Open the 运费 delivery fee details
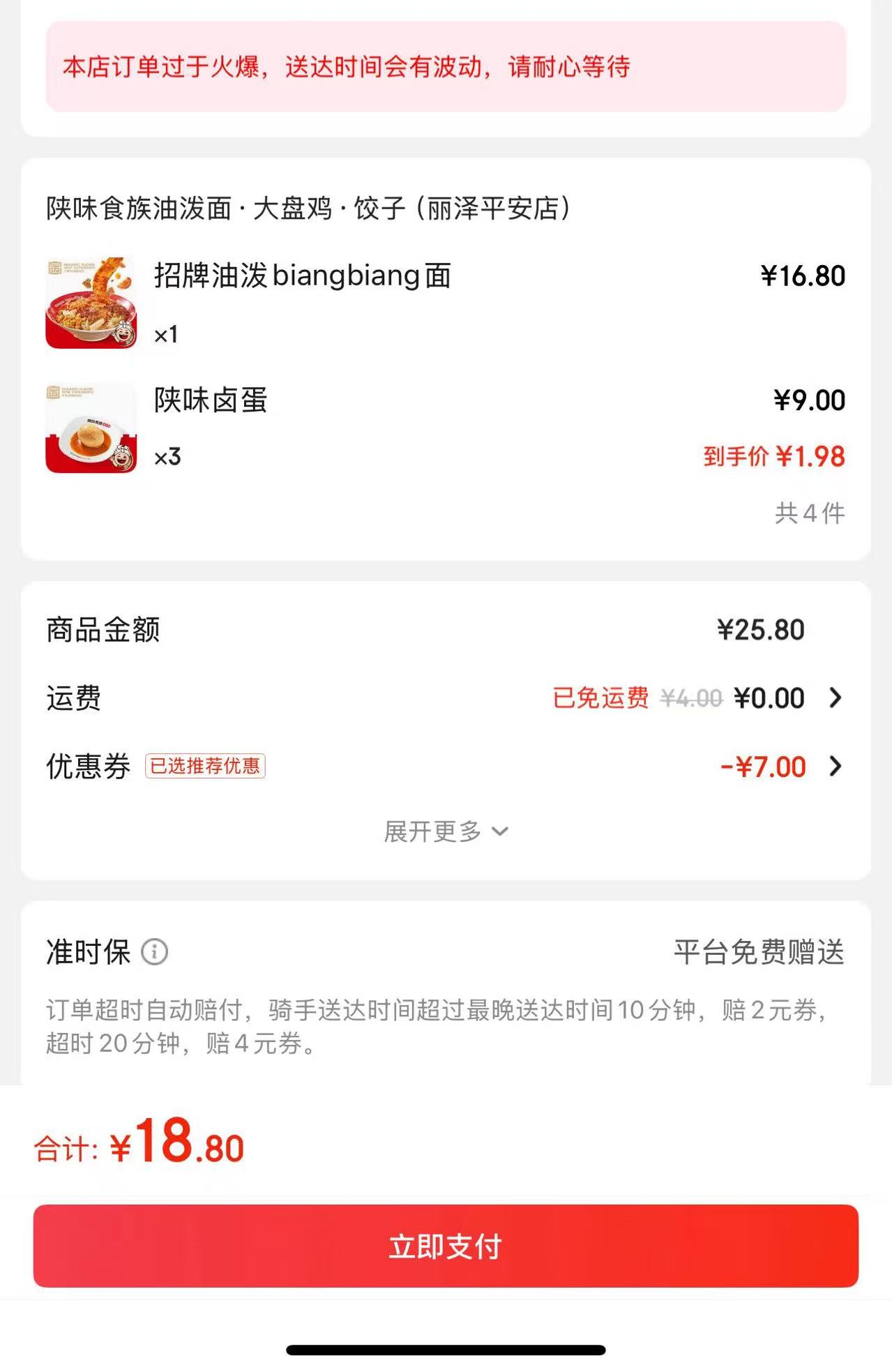Screen dimensions: 892x1372 coord(835,698)
